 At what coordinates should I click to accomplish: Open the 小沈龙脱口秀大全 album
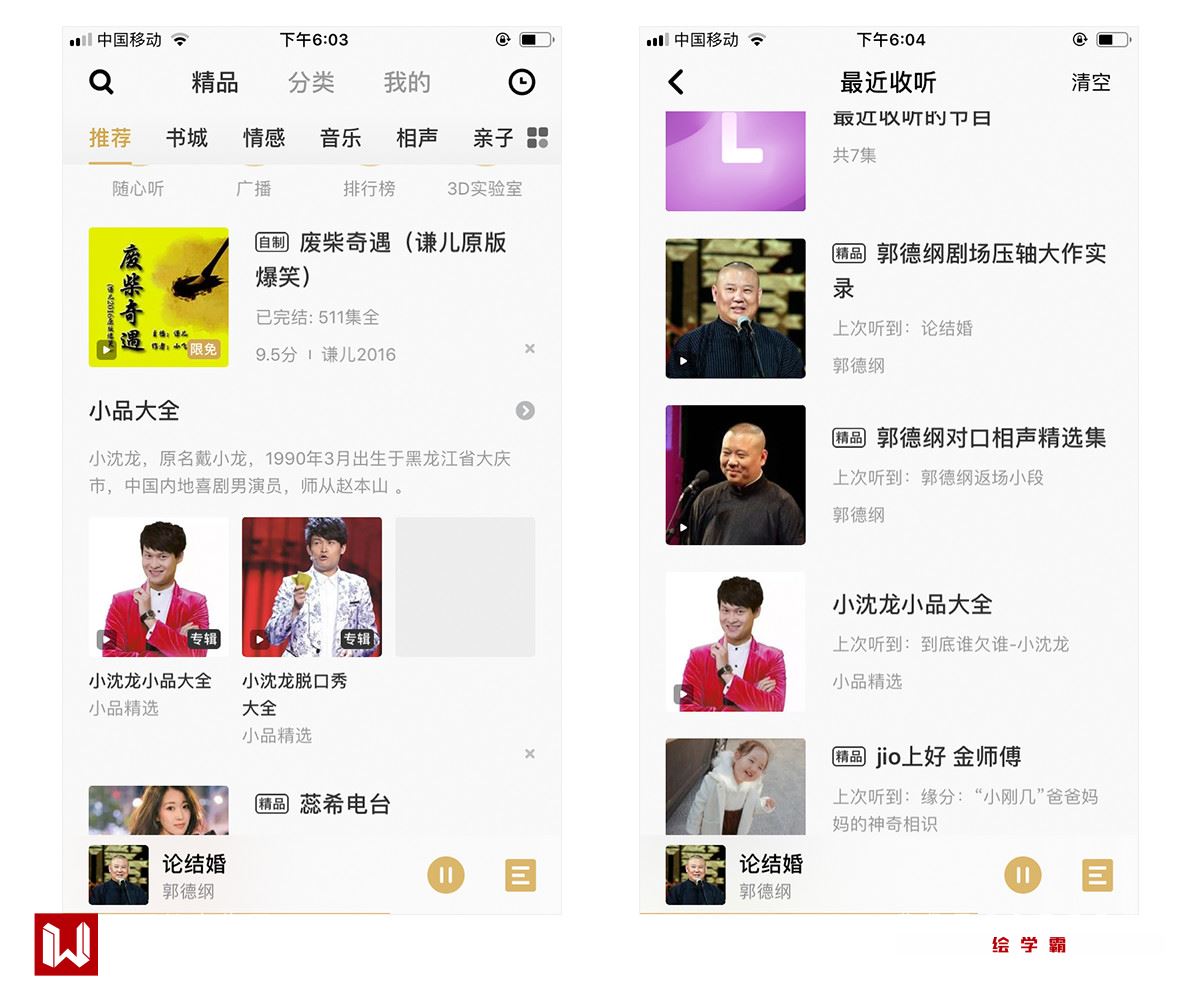312,587
